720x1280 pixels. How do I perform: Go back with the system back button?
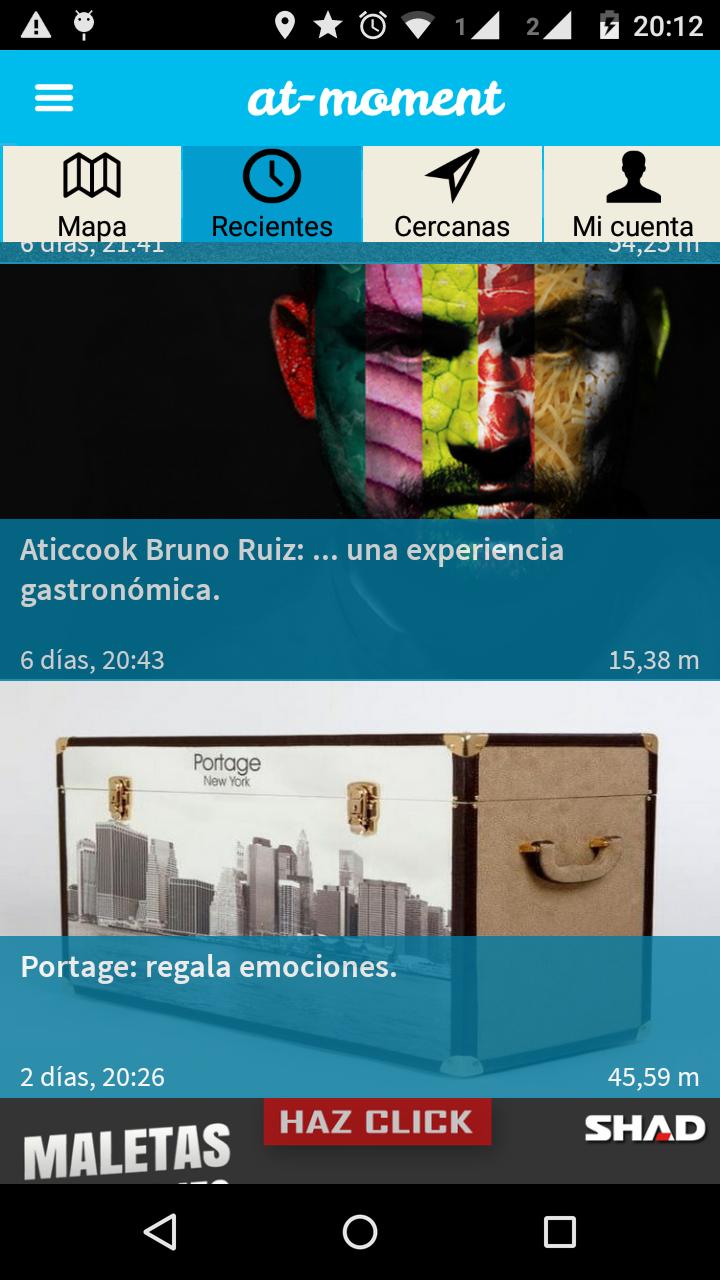(x=160, y=1232)
